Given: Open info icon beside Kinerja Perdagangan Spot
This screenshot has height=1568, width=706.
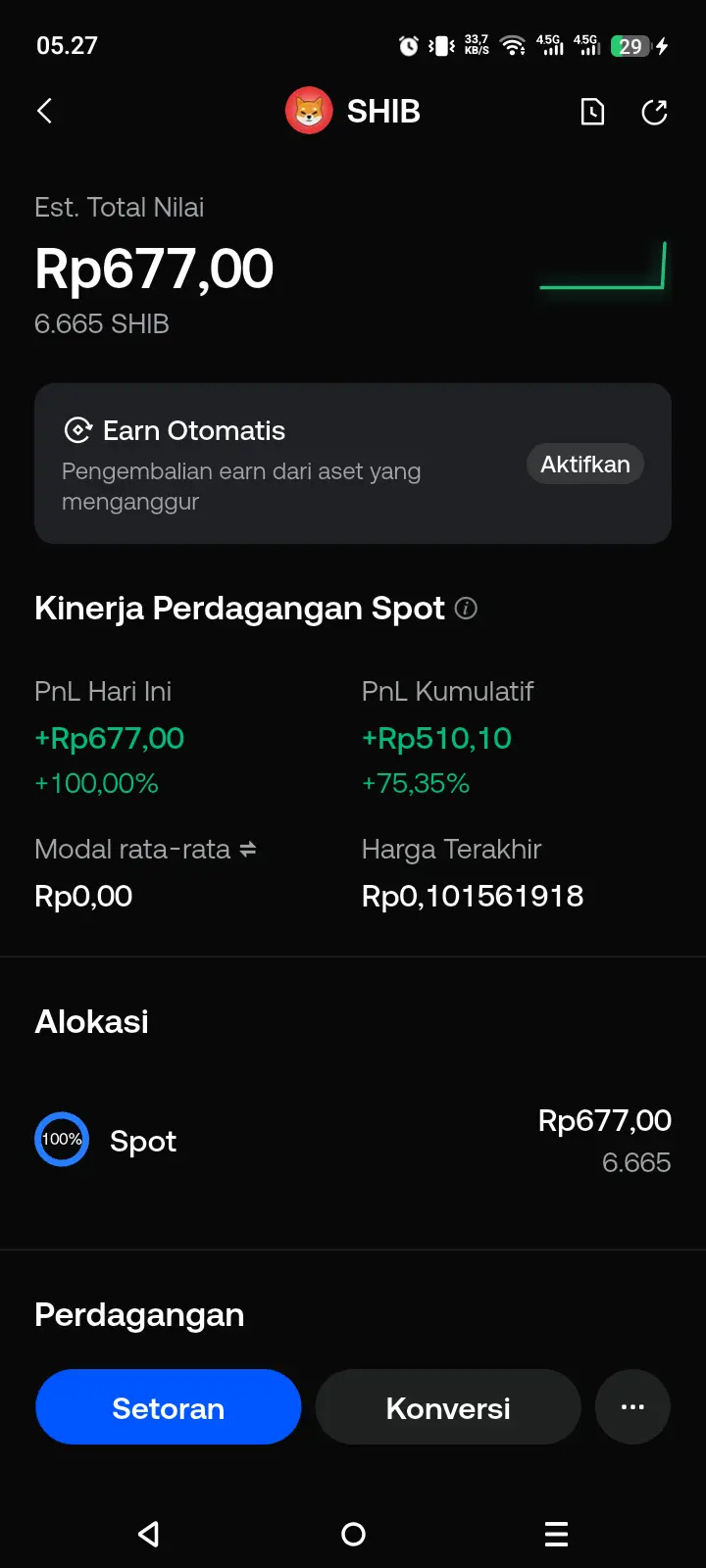Looking at the screenshot, I should tap(467, 609).
